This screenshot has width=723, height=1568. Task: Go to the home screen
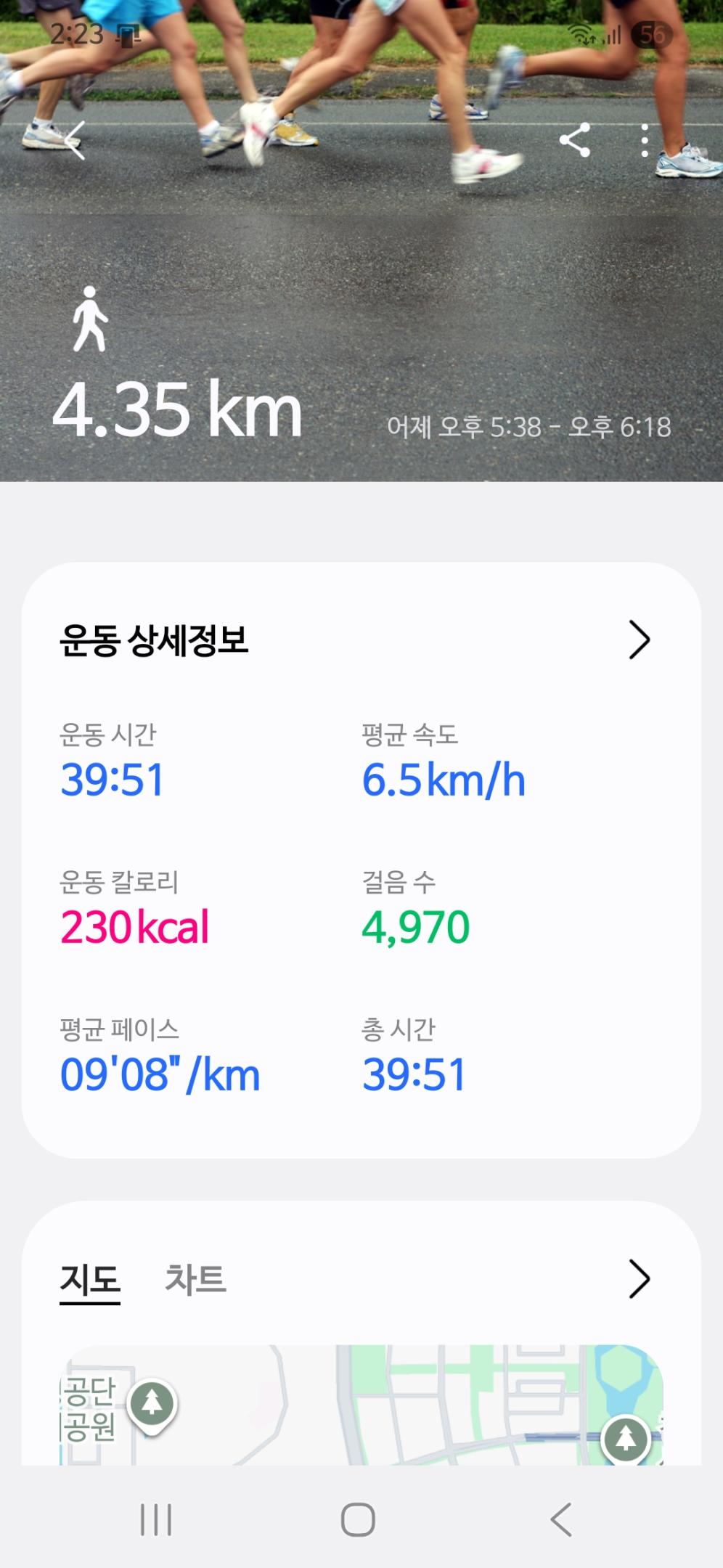point(358,1519)
